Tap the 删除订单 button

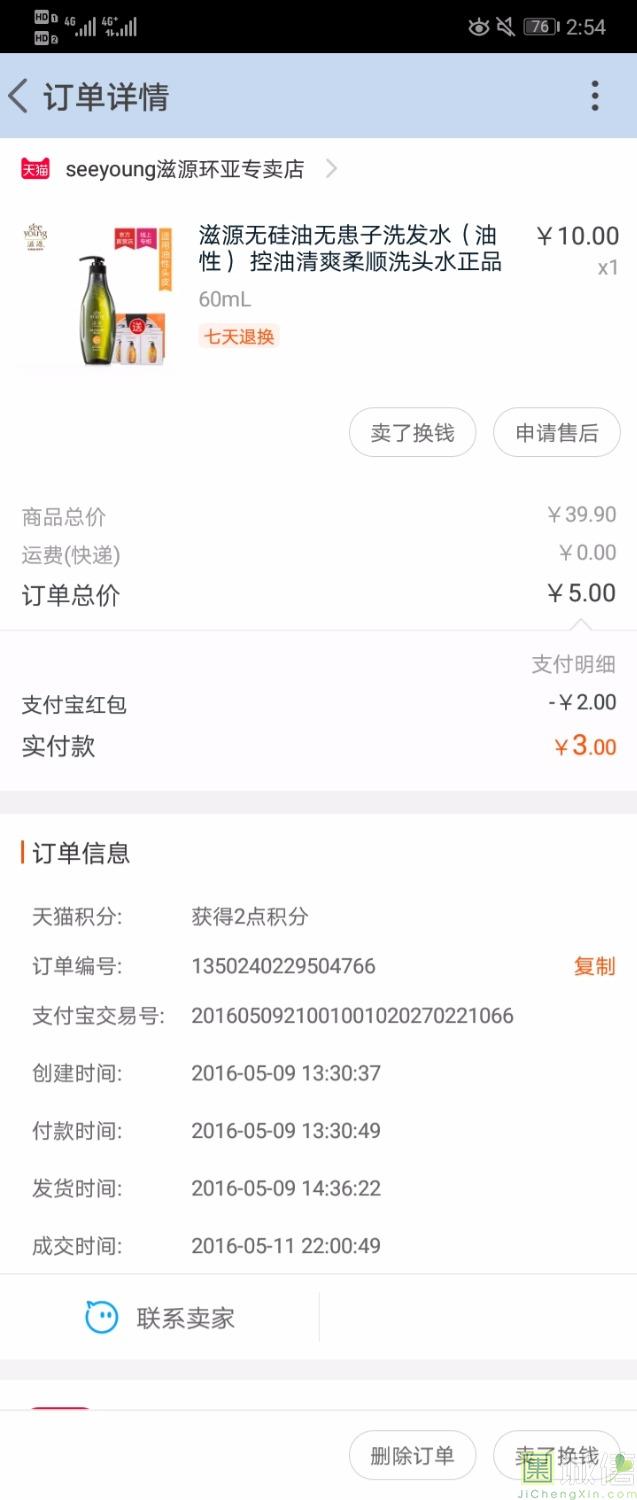point(412,1455)
